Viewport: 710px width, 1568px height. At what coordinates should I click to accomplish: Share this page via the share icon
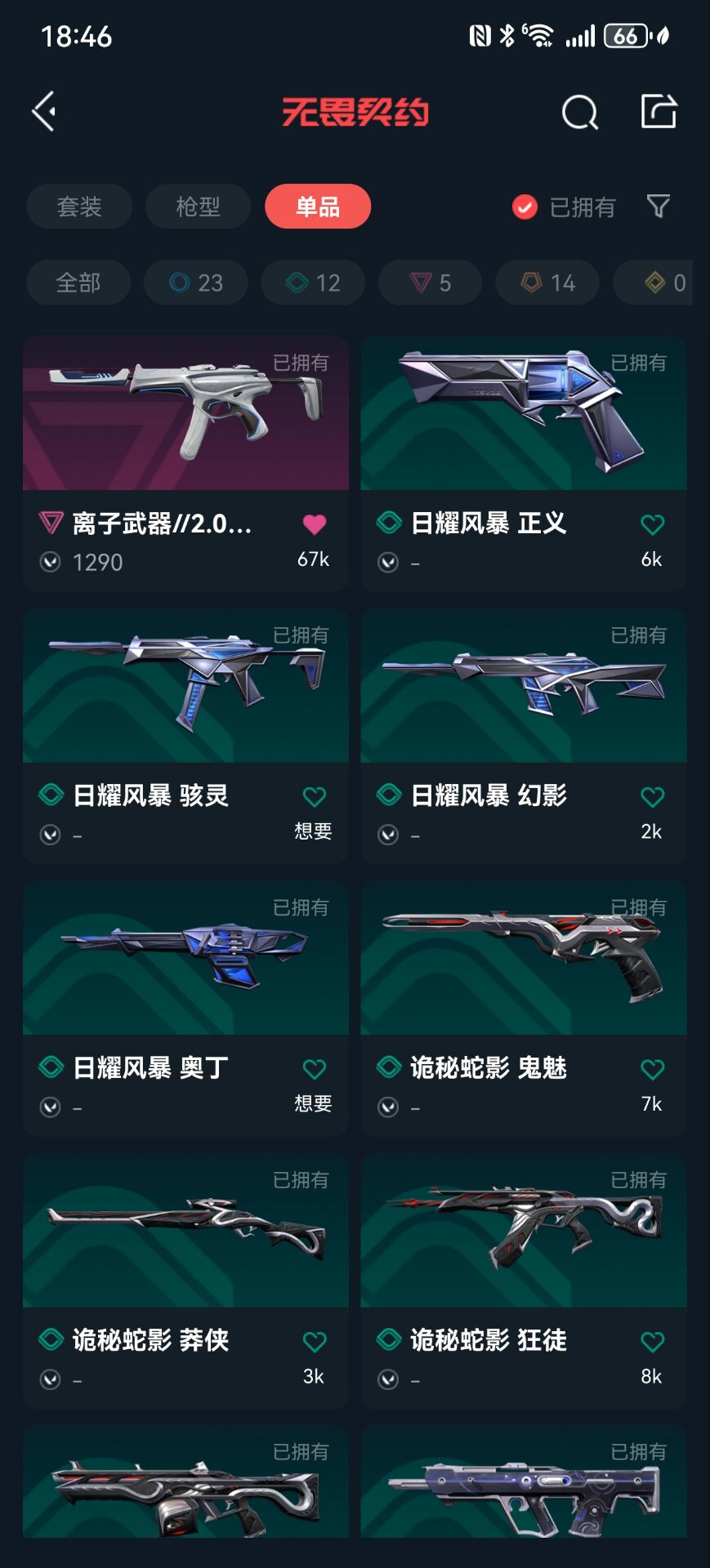coord(659,111)
